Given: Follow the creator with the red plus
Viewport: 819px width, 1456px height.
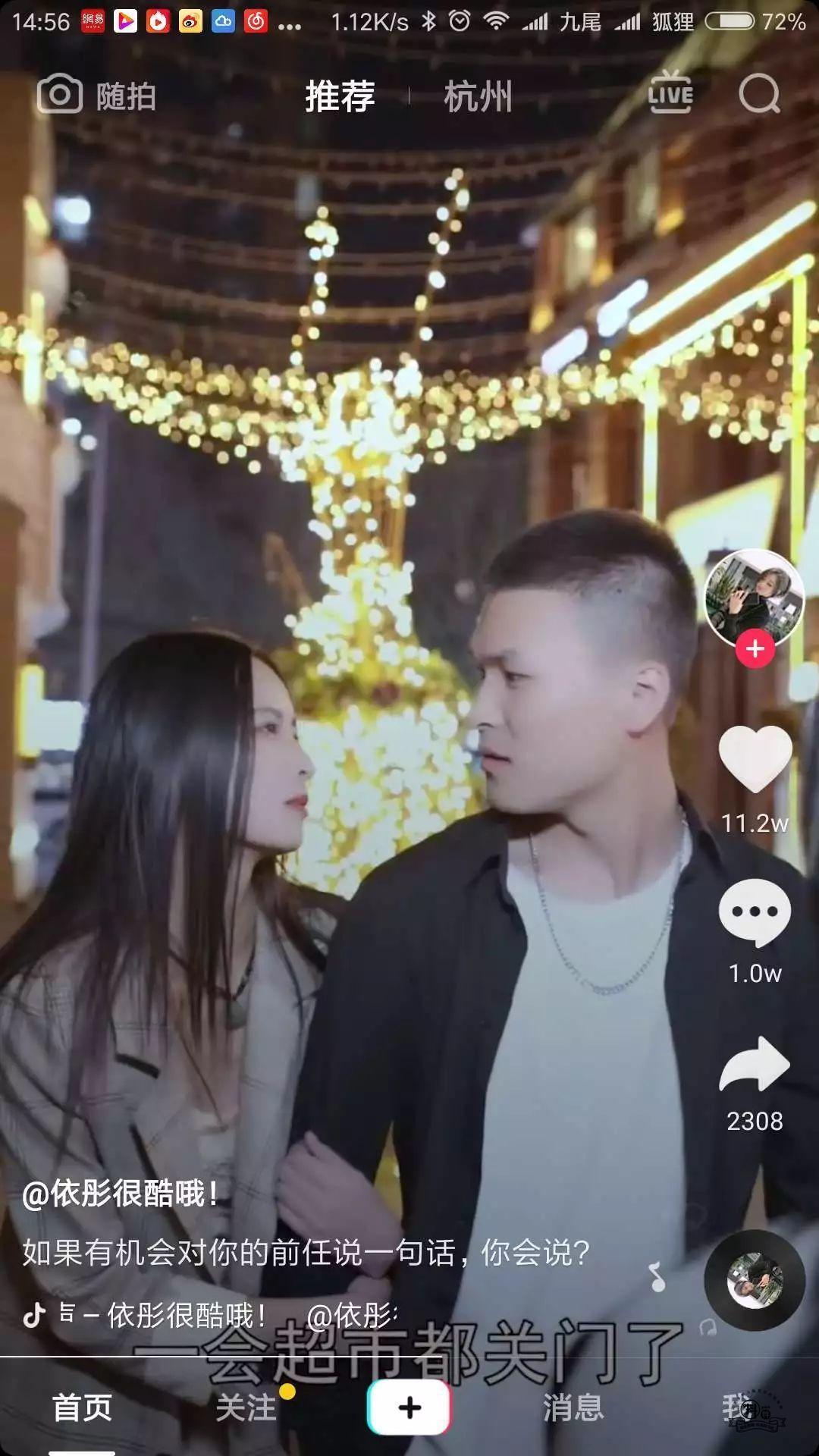Looking at the screenshot, I should [755, 649].
